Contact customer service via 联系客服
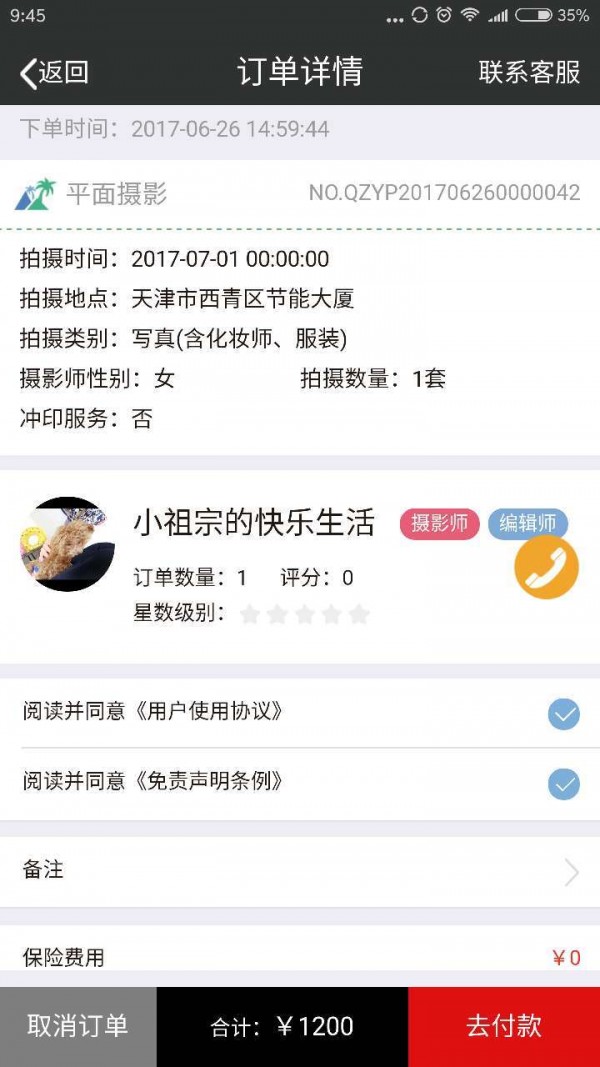Screen dimensions: 600x1067 pos(529,72)
